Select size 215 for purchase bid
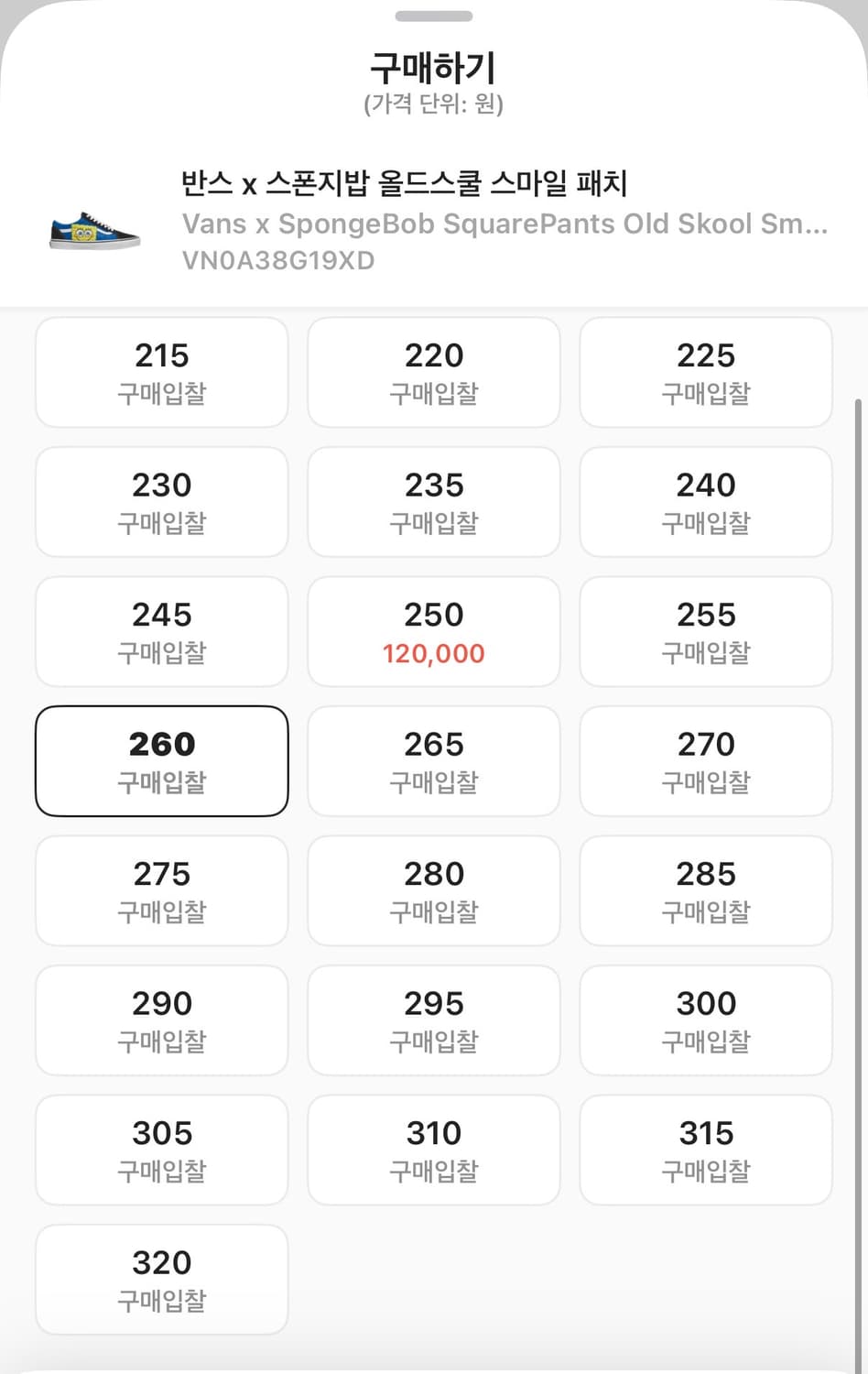The height and width of the screenshot is (1374, 868). [x=161, y=372]
